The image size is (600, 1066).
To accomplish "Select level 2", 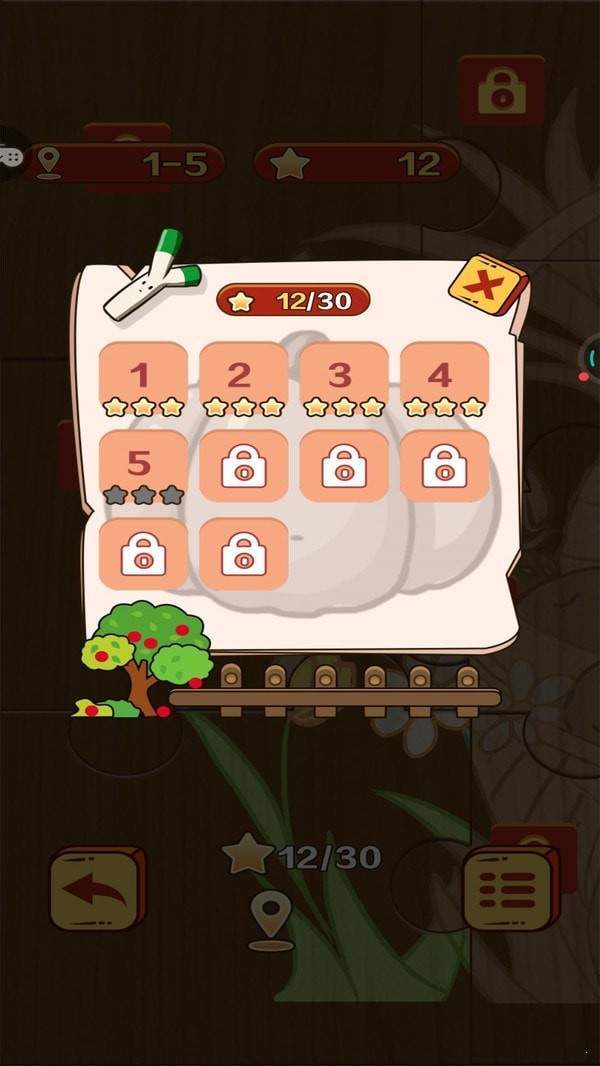I will [x=243, y=379].
